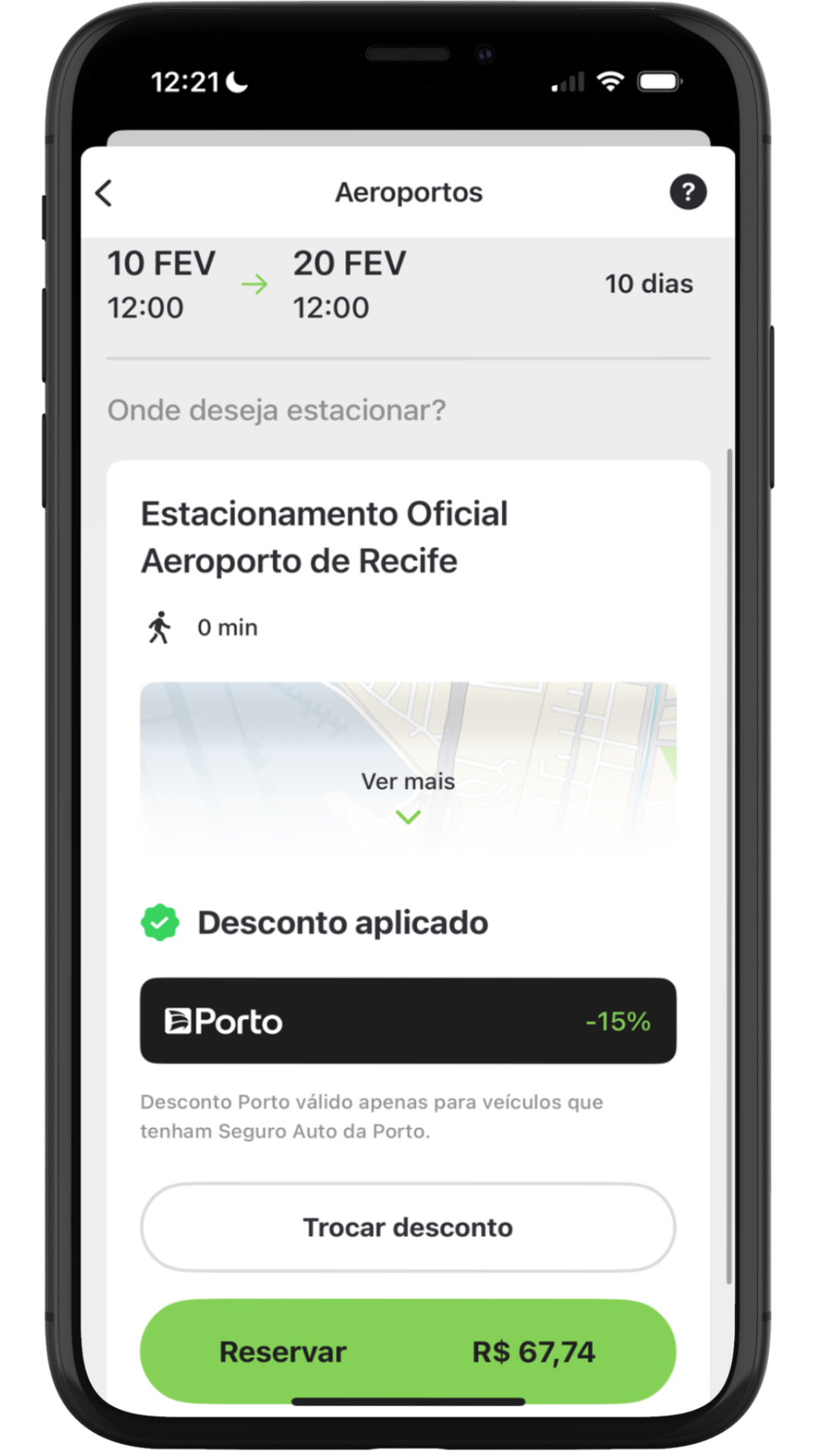Expand Ver mais on the parking map
Image resolution: width=819 pixels, height=1456 pixels.
click(408, 795)
